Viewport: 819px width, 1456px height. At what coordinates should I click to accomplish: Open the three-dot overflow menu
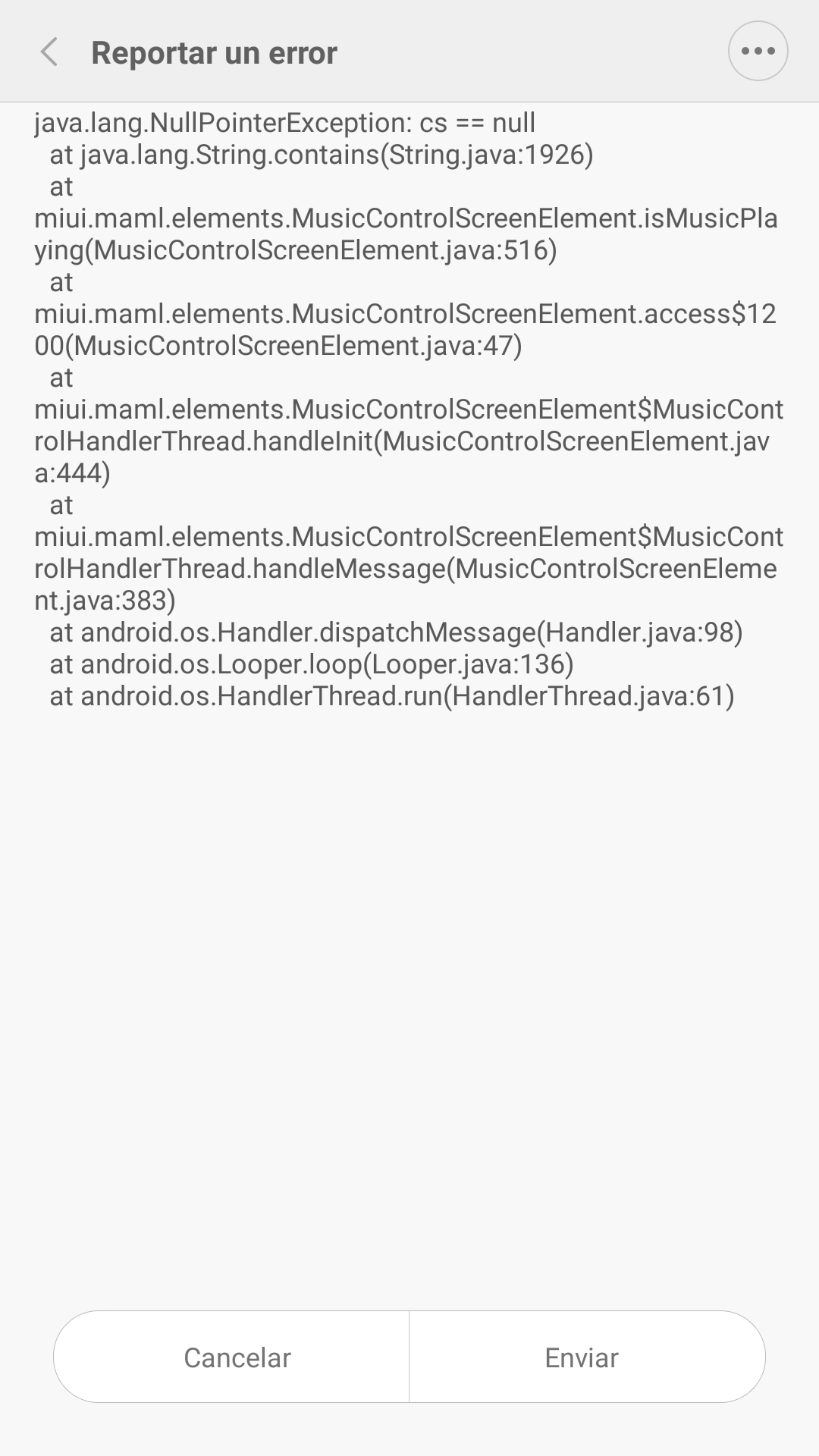758,52
